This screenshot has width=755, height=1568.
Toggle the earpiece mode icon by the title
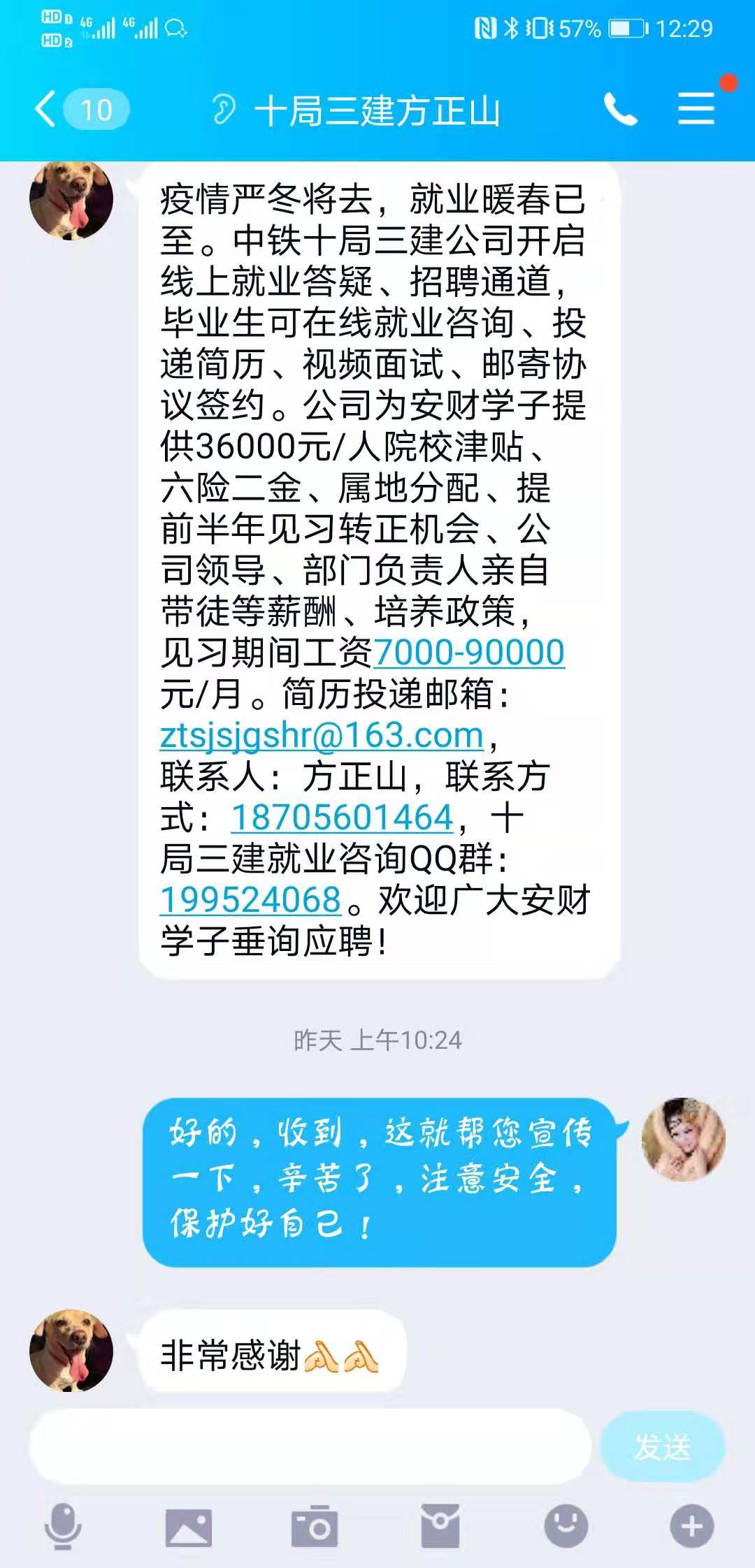coord(224,110)
